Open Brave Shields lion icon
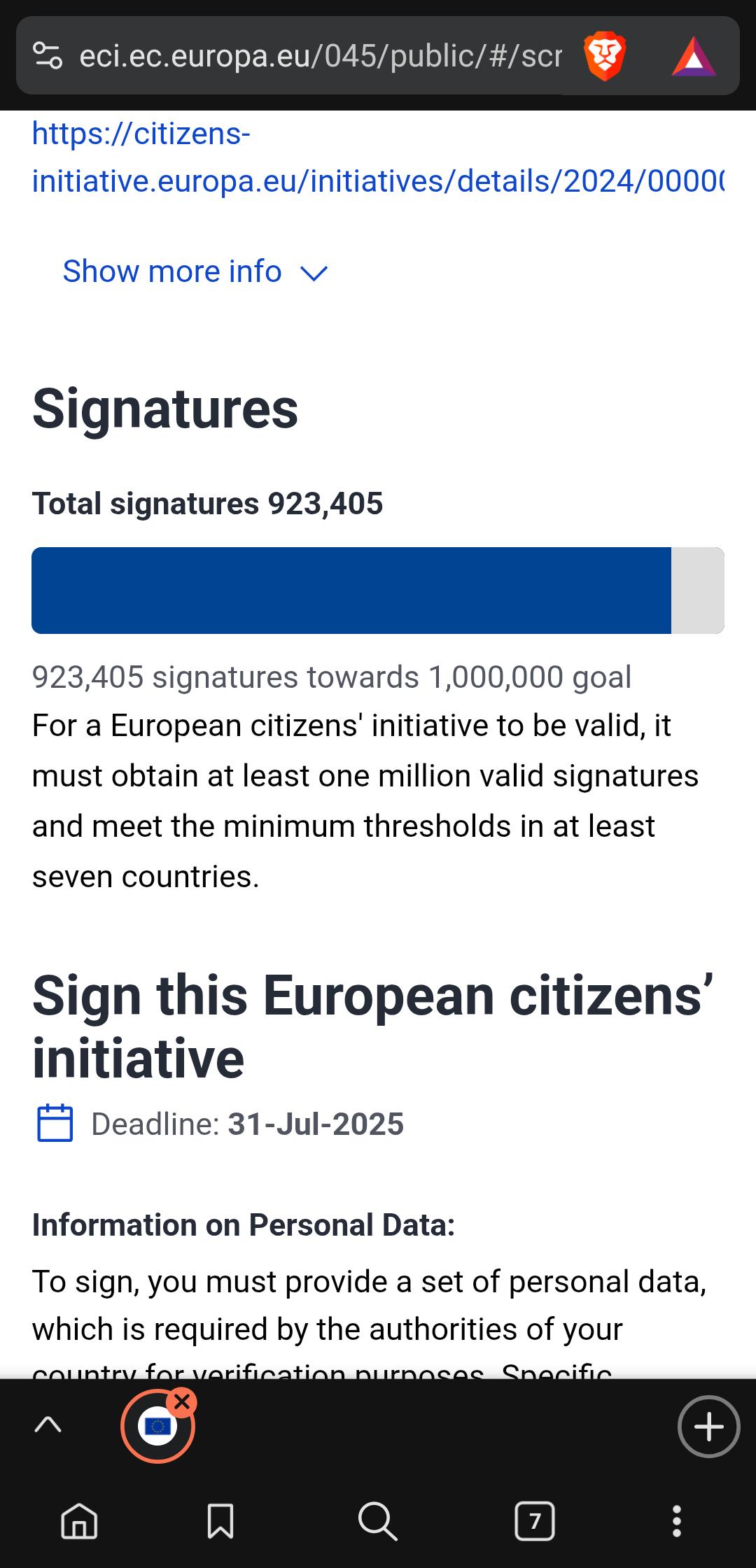This screenshot has height=1568, width=756. click(604, 56)
